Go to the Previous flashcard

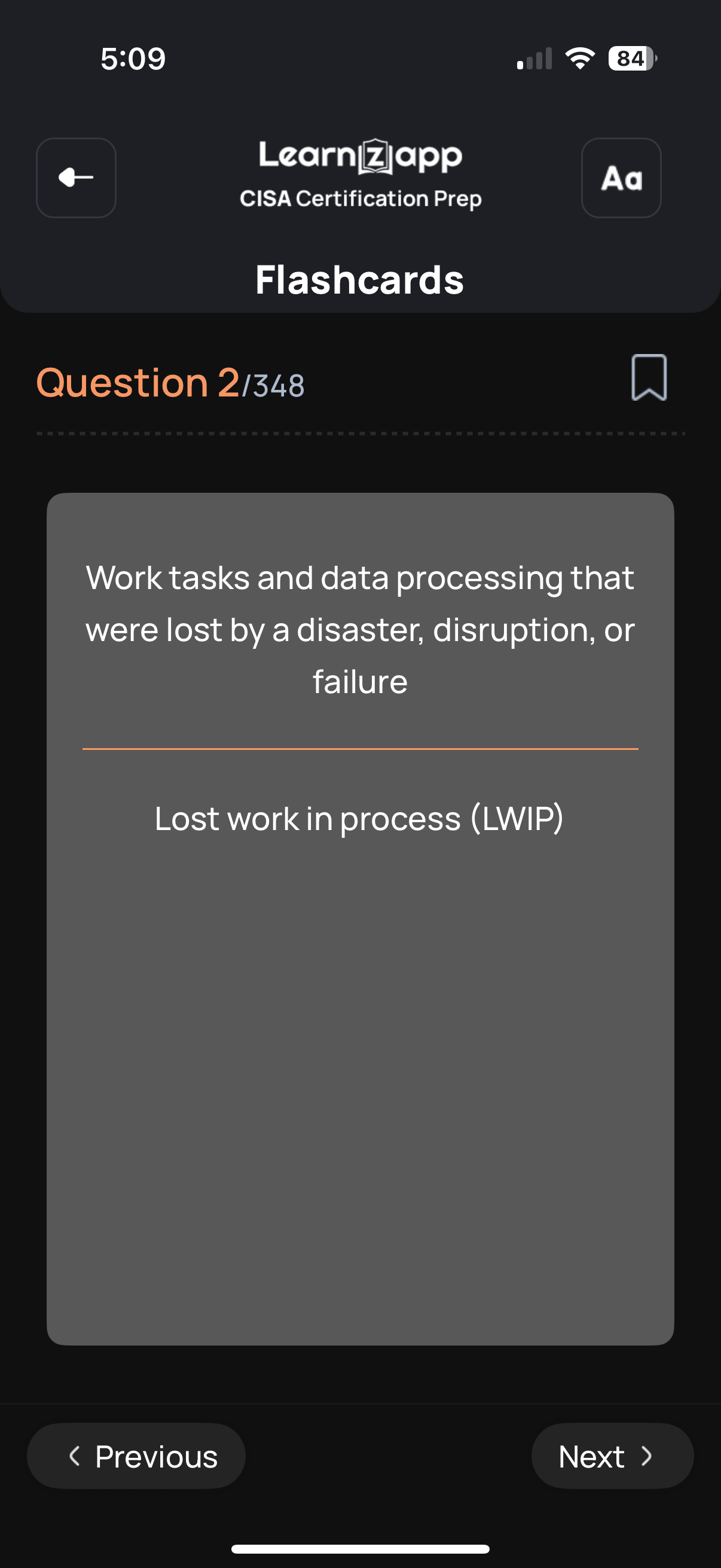pyautogui.click(x=136, y=1456)
